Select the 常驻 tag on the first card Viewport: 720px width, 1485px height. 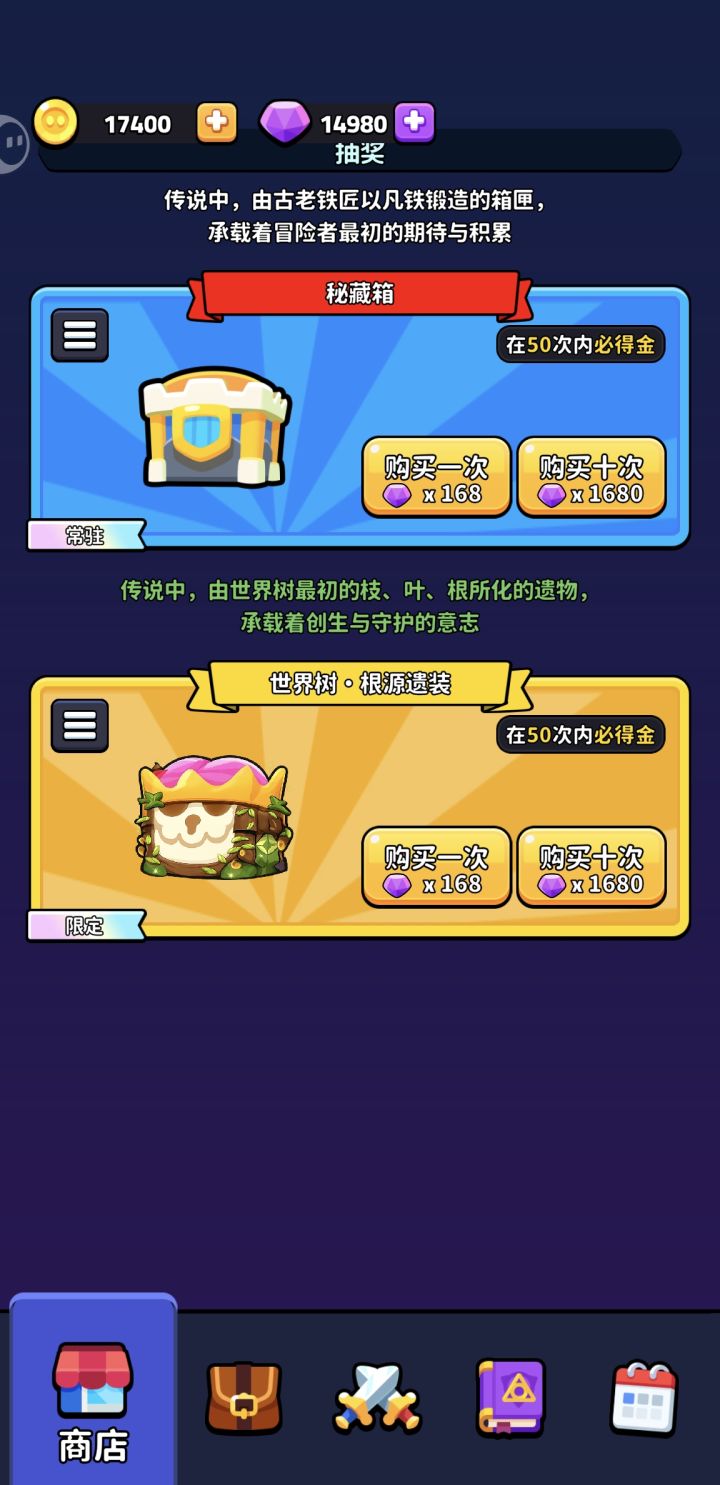click(x=85, y=535)
